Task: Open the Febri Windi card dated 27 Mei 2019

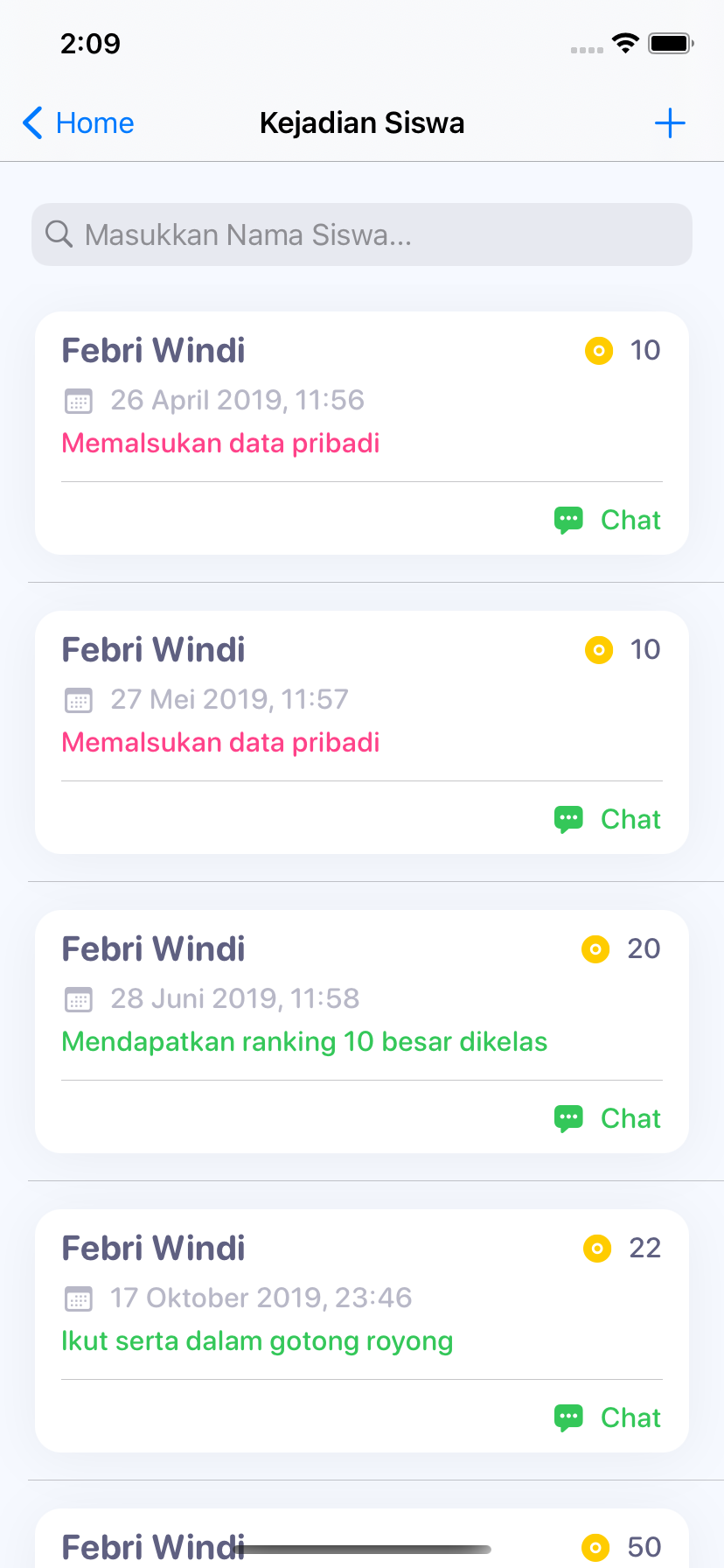Action: pyautogui.click(x=362, y=732)
